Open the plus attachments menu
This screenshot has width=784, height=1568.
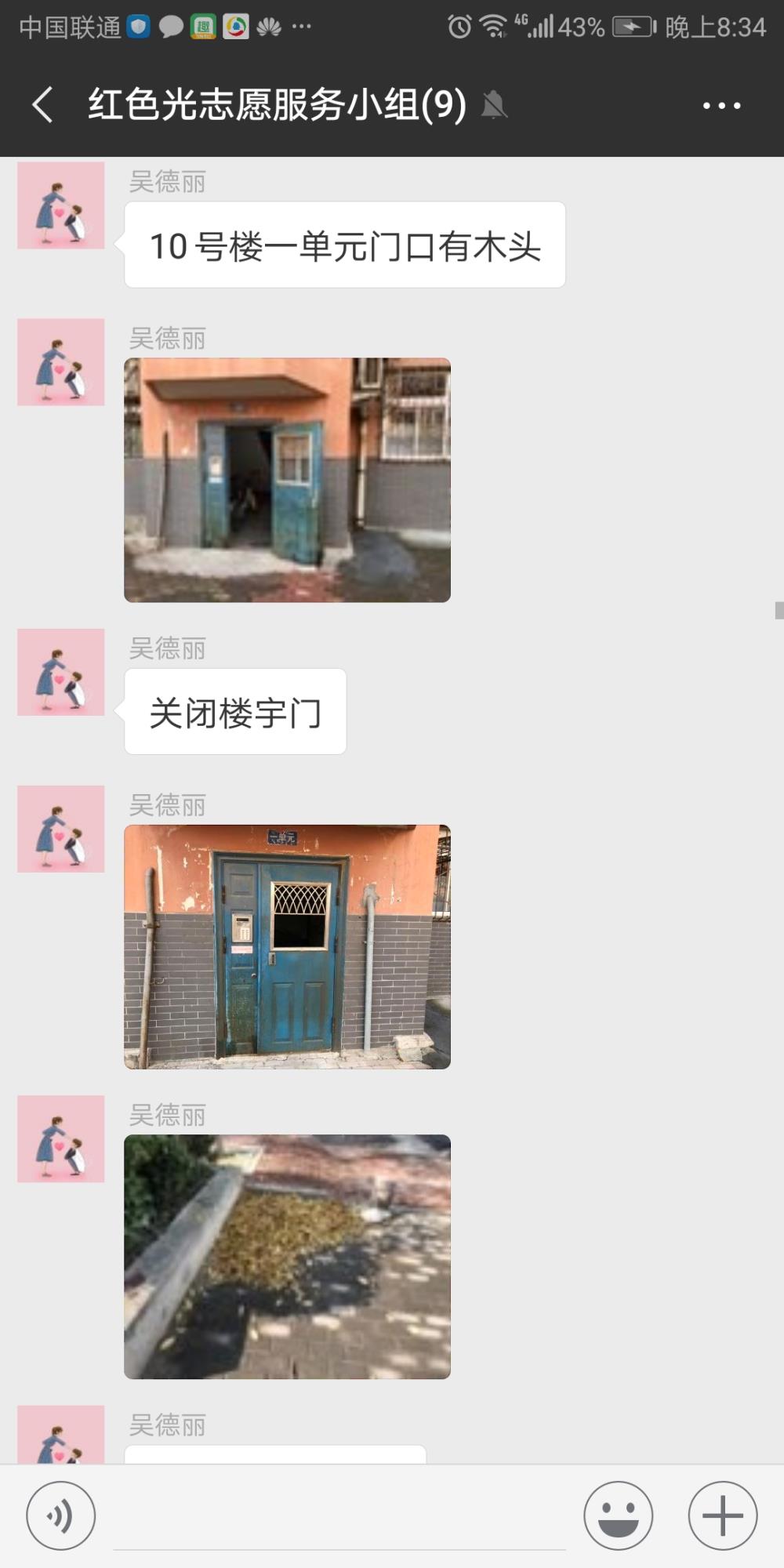[x=723, y=1515]
